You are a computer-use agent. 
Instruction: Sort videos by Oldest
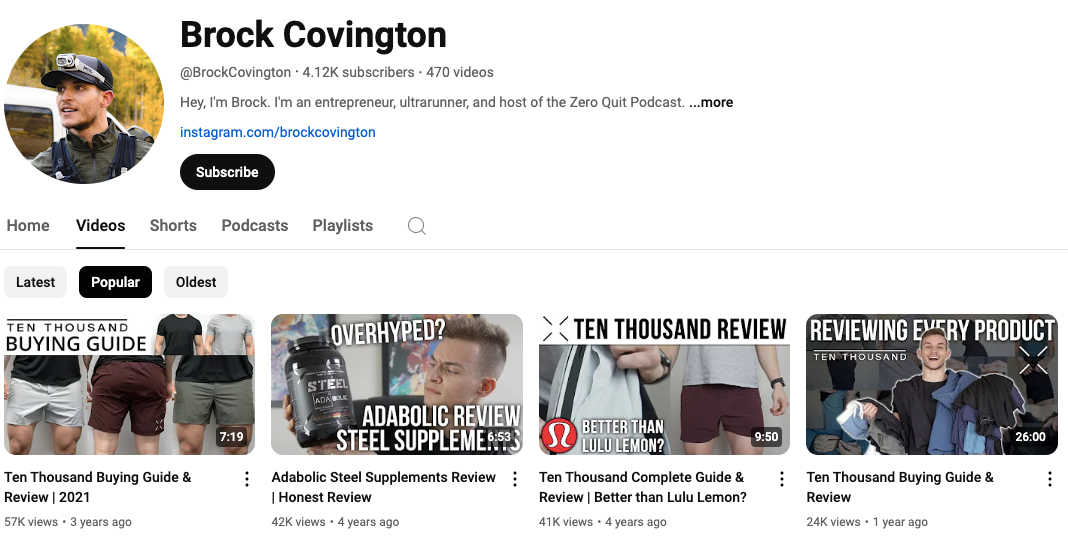click(x=196, y=282)
